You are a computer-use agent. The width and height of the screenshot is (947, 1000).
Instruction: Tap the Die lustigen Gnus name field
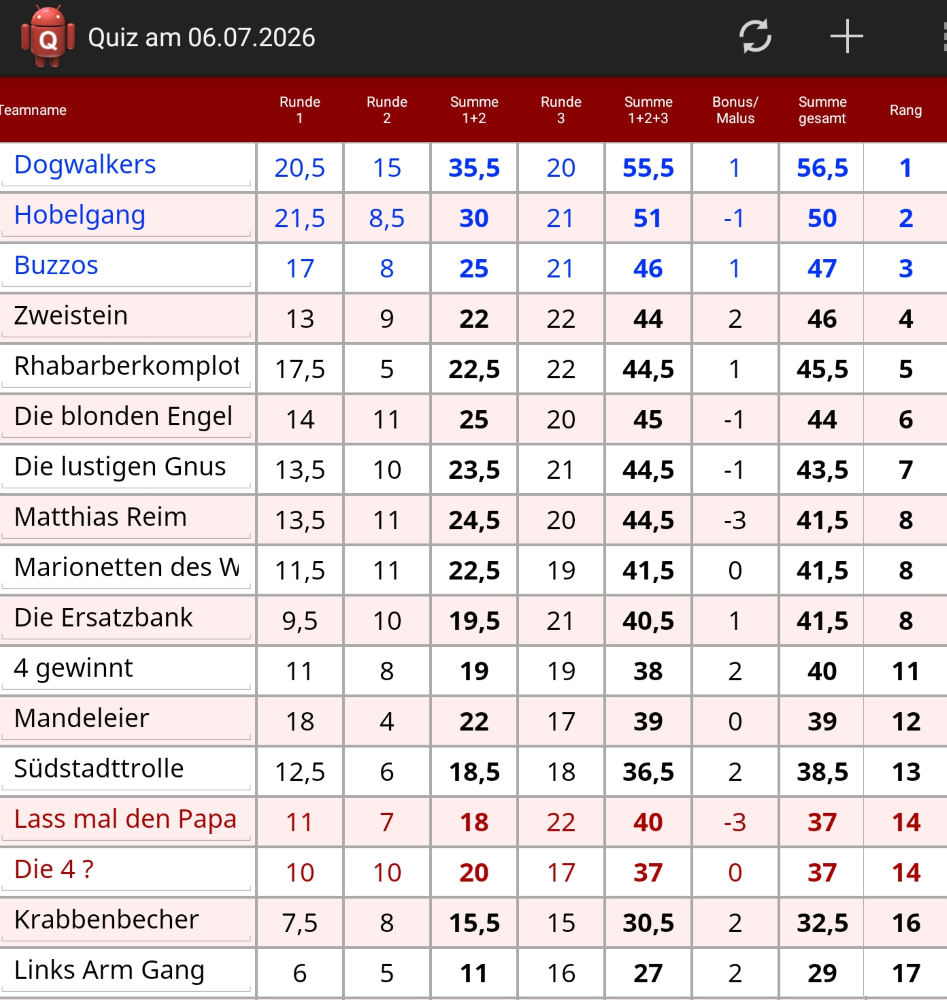126,468
